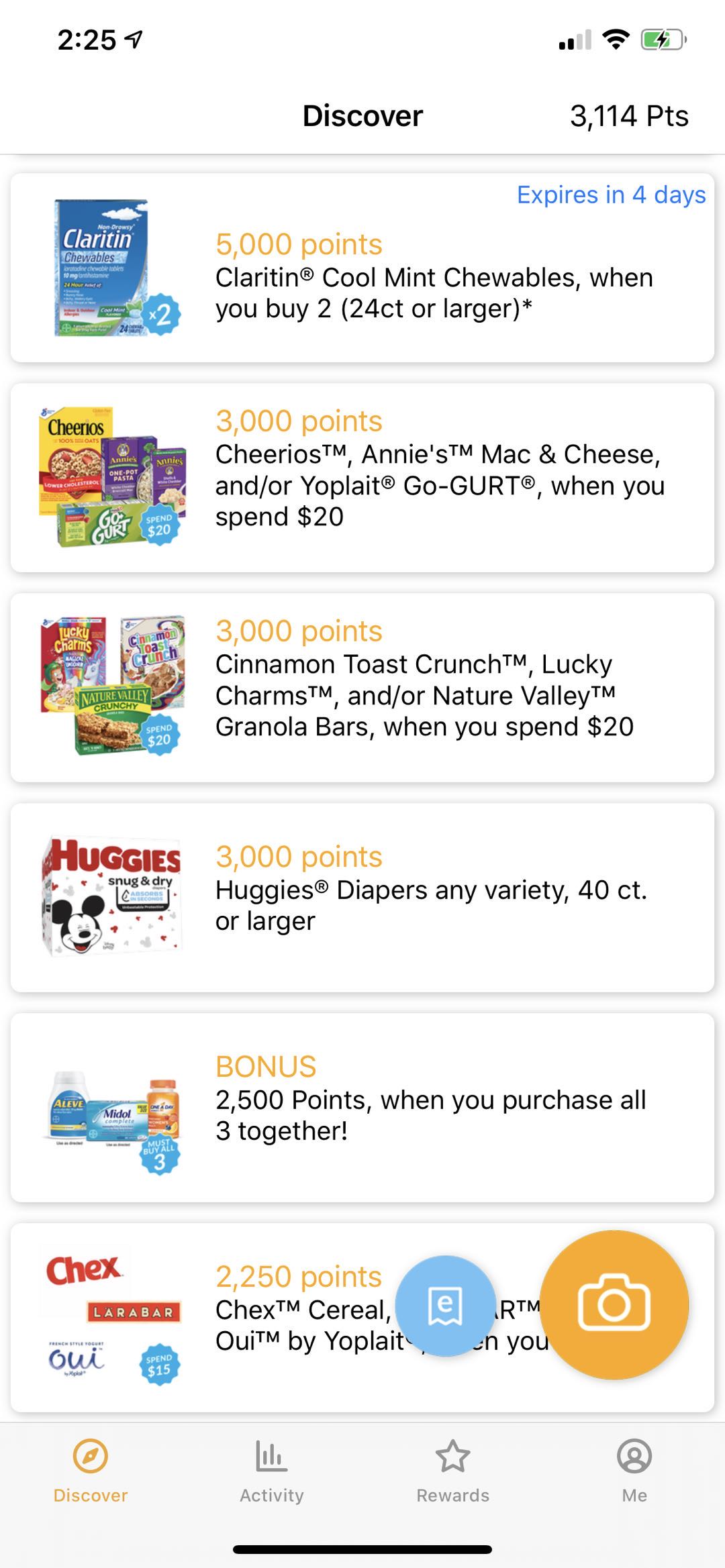Switch to the Activity tab
This screenshot has height=1568, width=725.
coord(272,1471)
